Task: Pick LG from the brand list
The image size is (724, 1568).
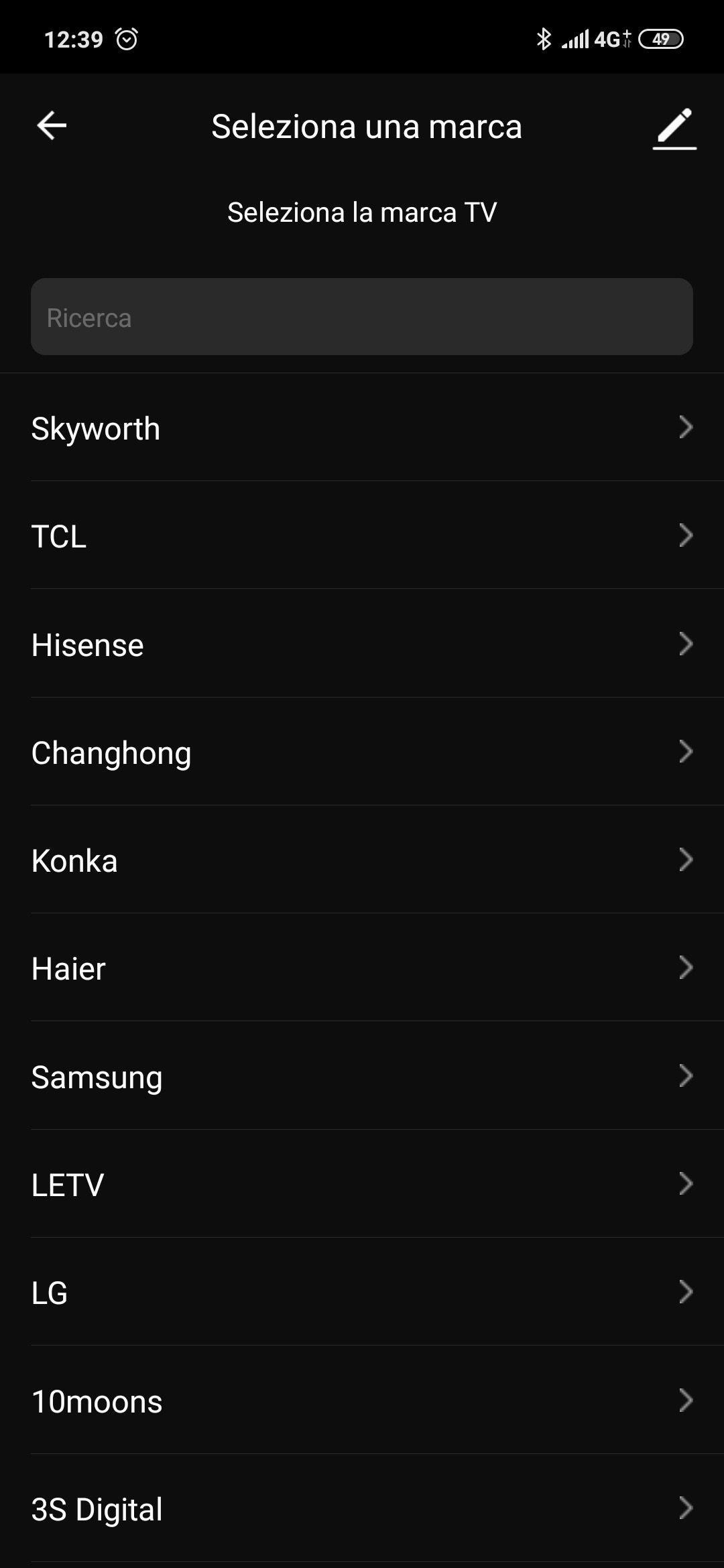Action: [362, 1293]
